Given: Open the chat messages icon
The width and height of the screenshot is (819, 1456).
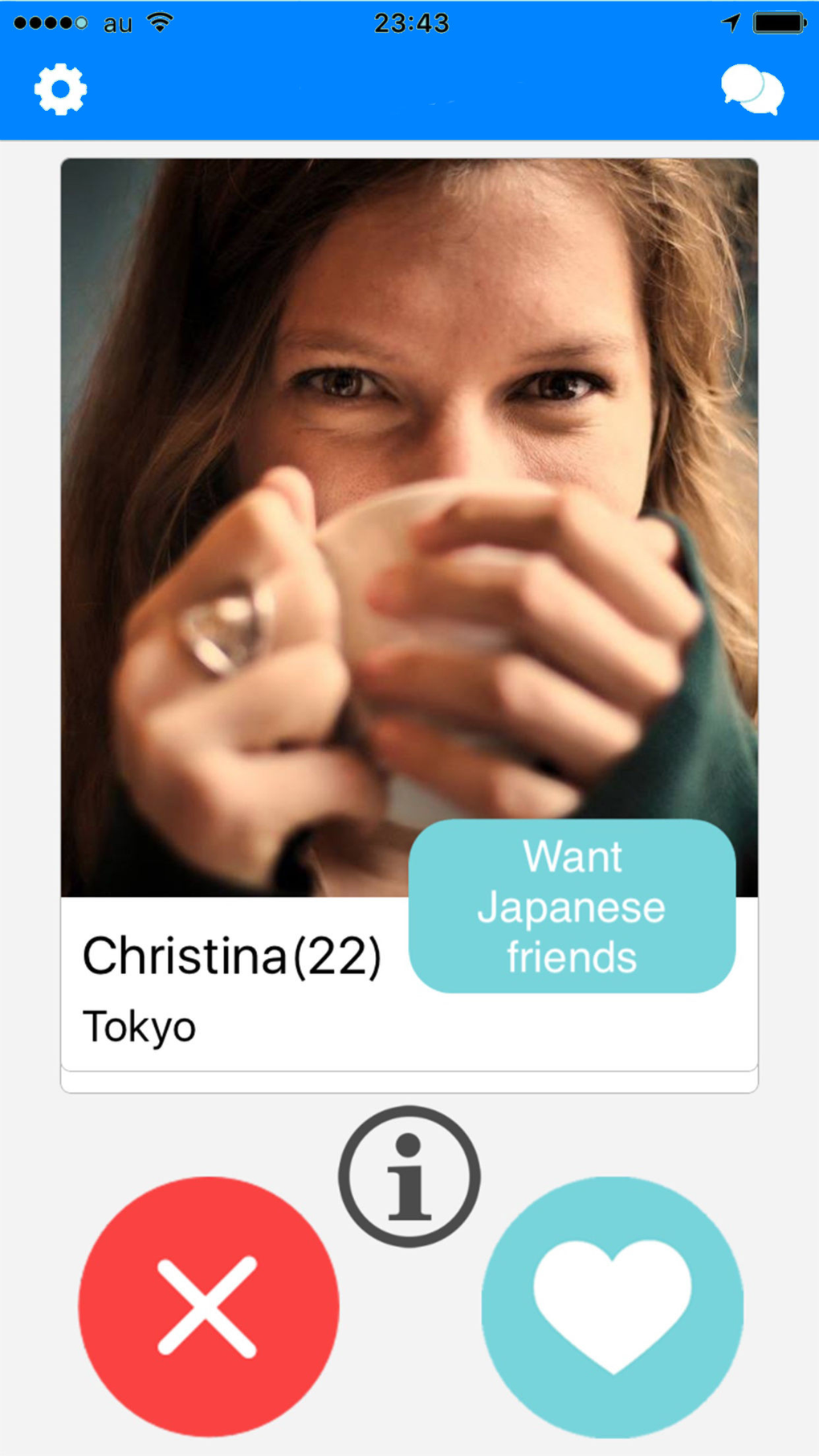Looking at the screenshot, I should coord(752,90).
